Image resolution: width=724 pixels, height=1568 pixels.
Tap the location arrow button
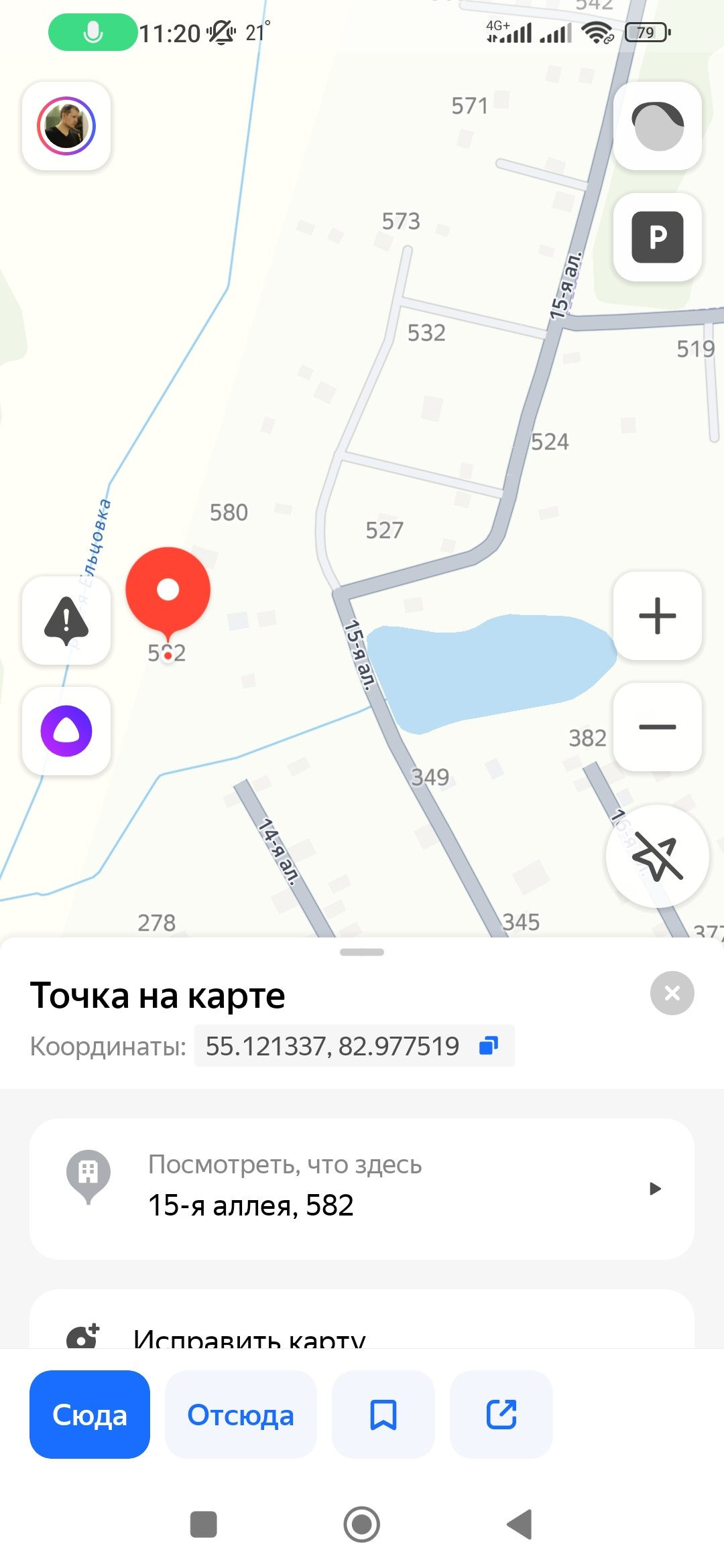click(x=658, y=856)
